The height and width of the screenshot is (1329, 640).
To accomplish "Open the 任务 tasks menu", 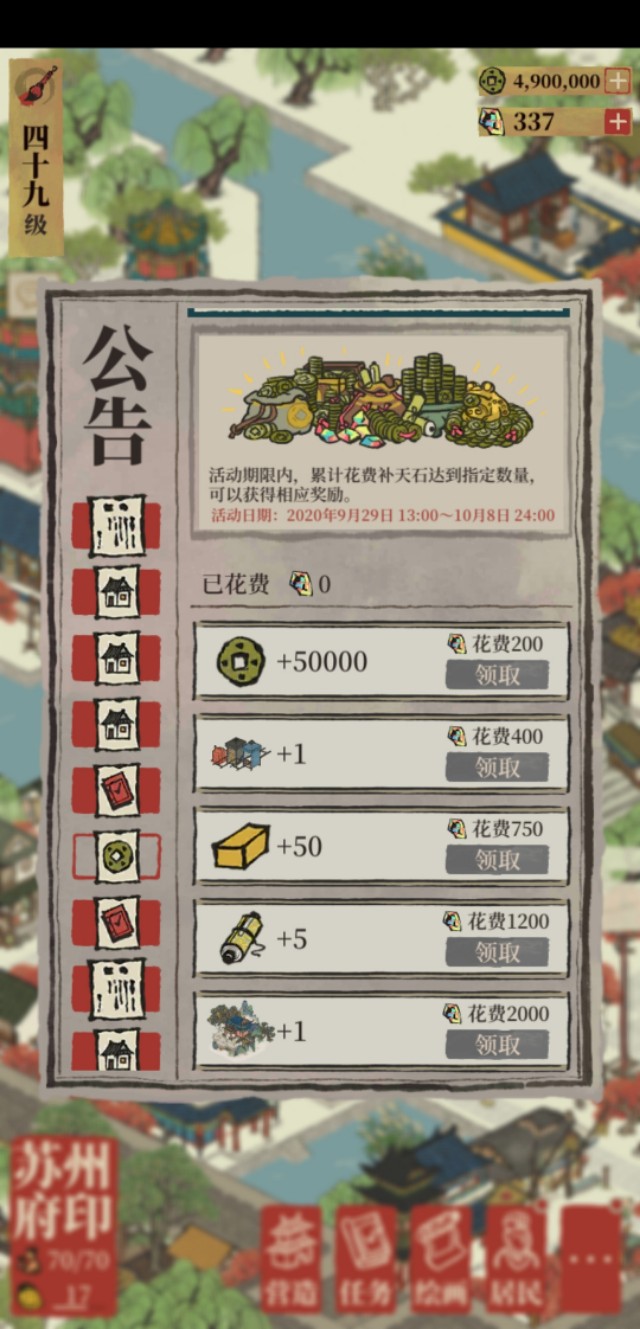I will [366, 1258].
